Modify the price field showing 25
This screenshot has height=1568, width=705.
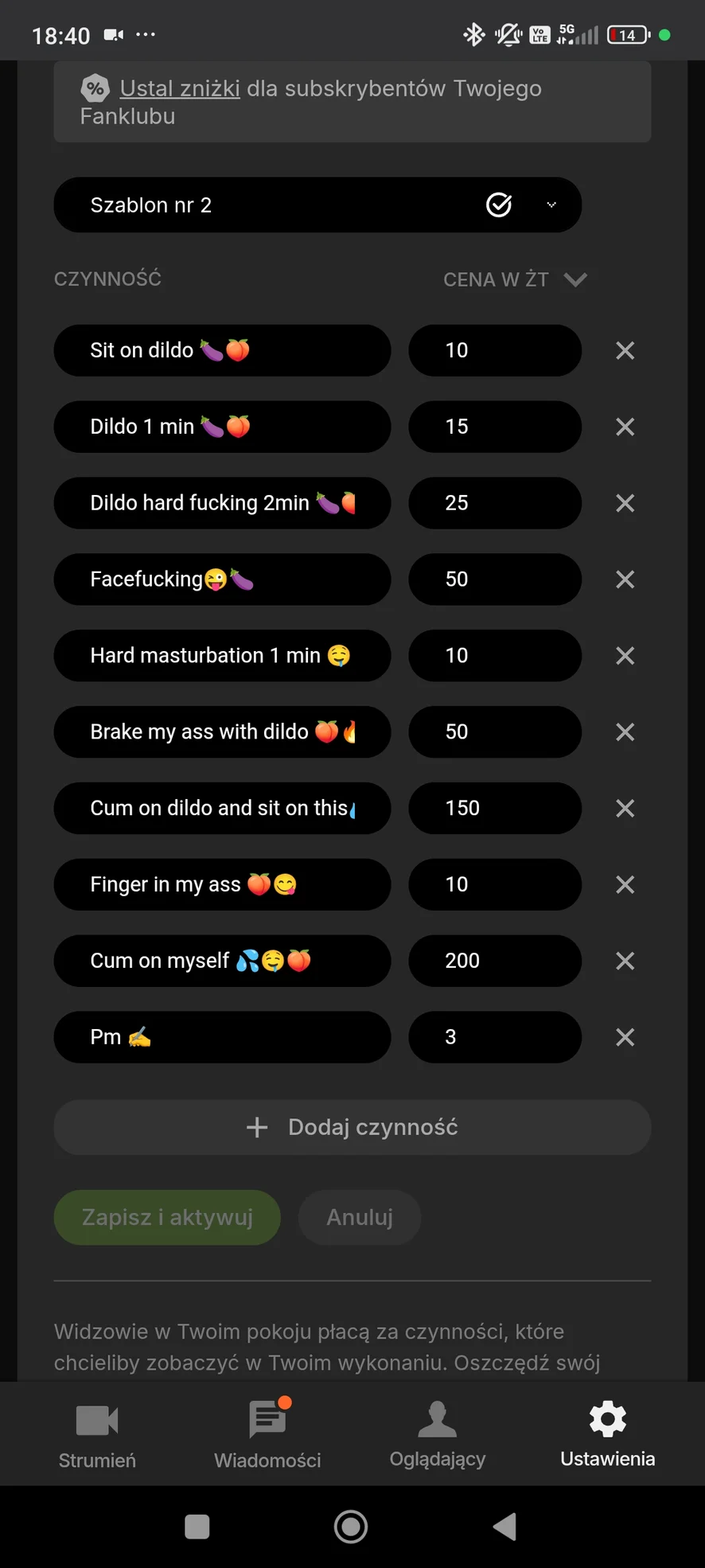(x=494, y=503)
